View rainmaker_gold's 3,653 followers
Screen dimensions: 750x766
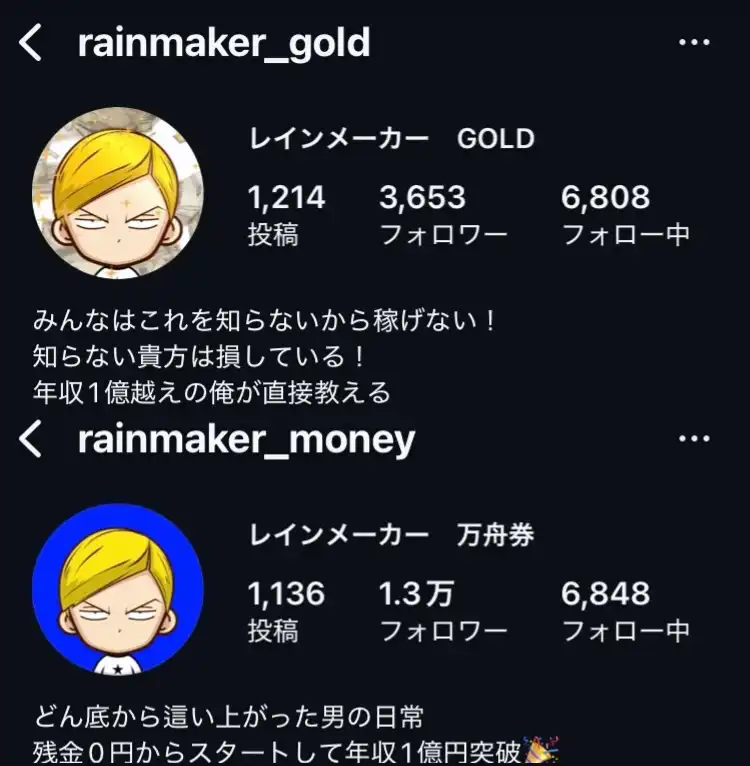tap(420, 211)
